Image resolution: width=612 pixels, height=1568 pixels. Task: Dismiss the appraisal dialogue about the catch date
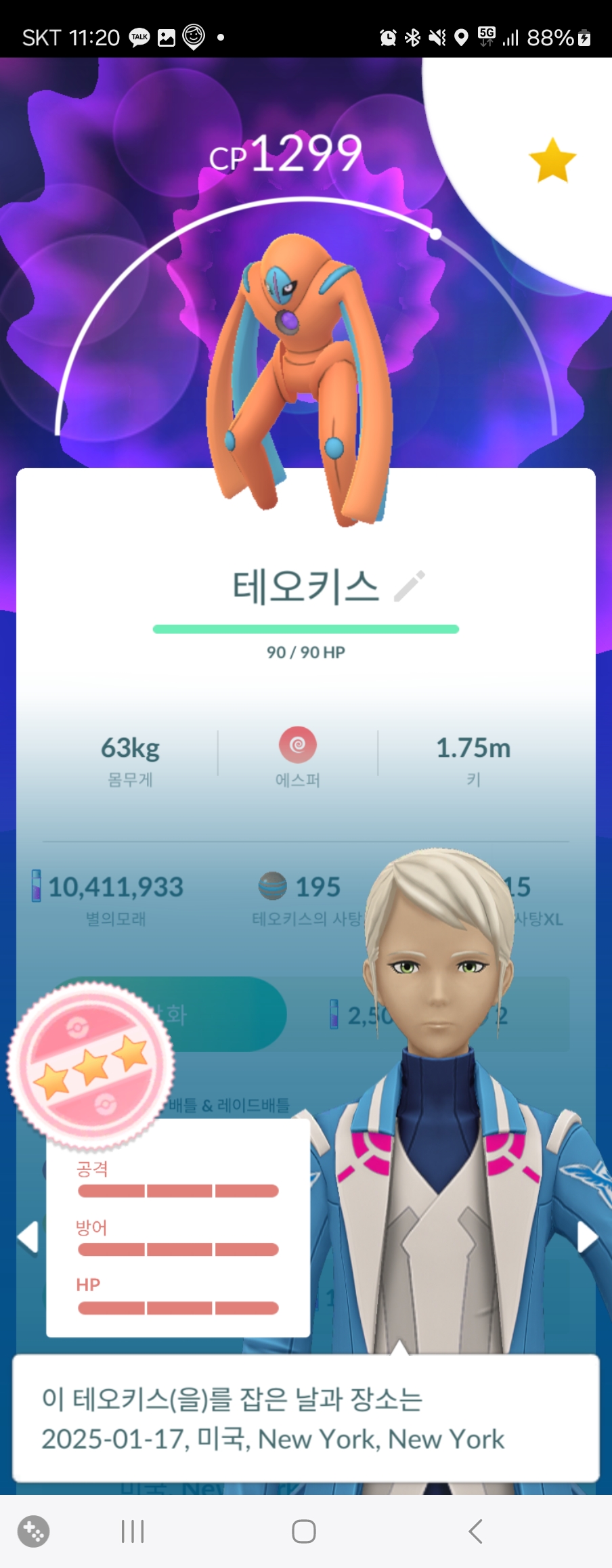pyautogui.click(x=306, y=1418)
